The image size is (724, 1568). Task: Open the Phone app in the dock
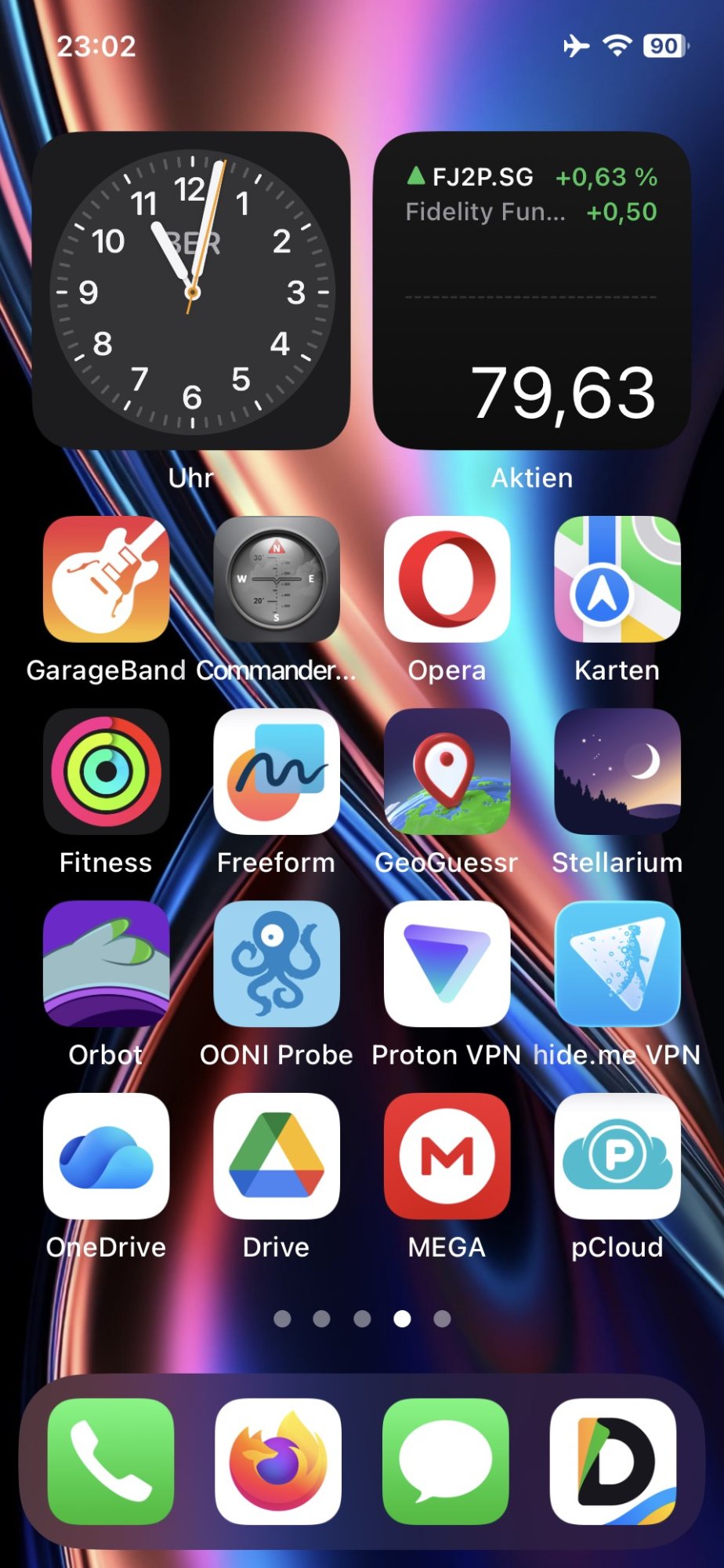110,1461
